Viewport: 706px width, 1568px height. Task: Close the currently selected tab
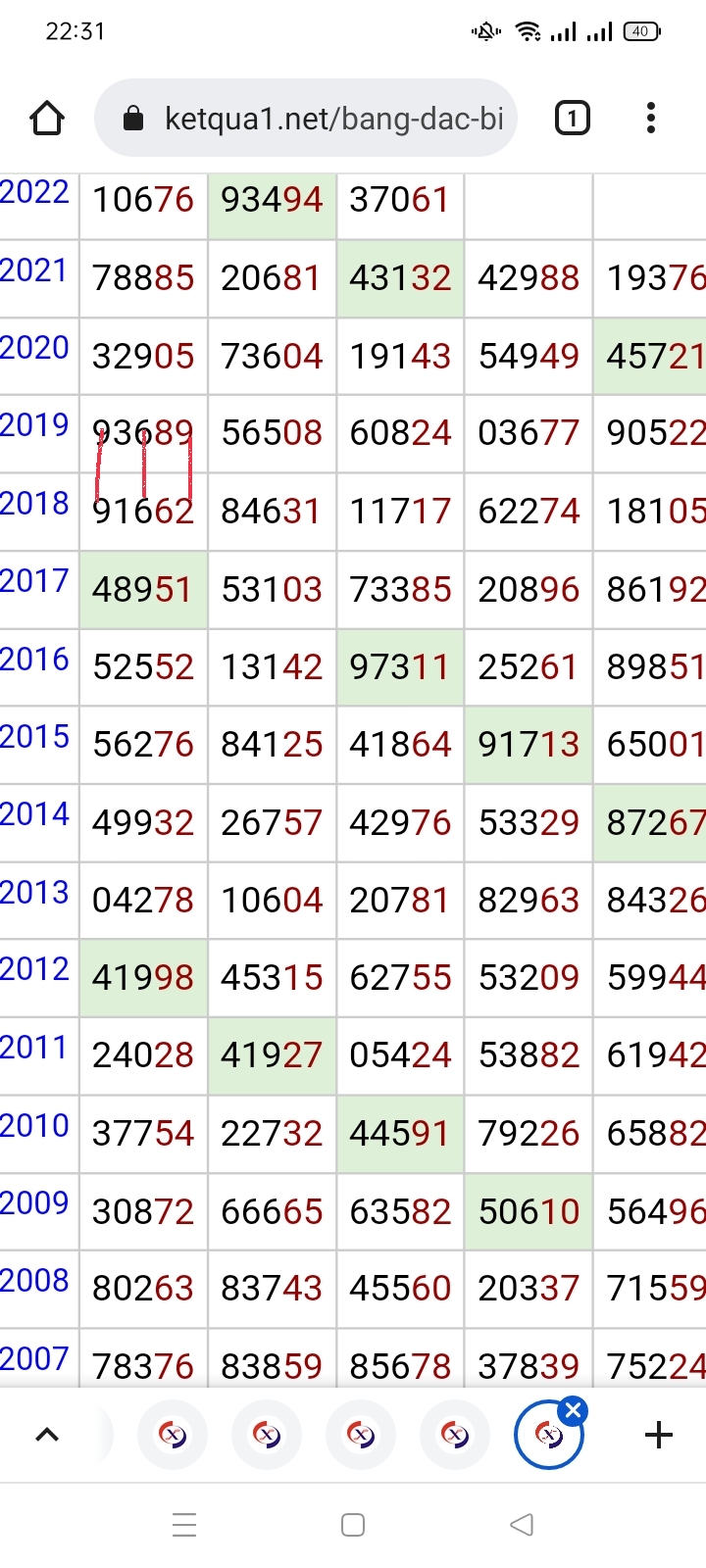pyautogui.click(x=574, y=1411)
